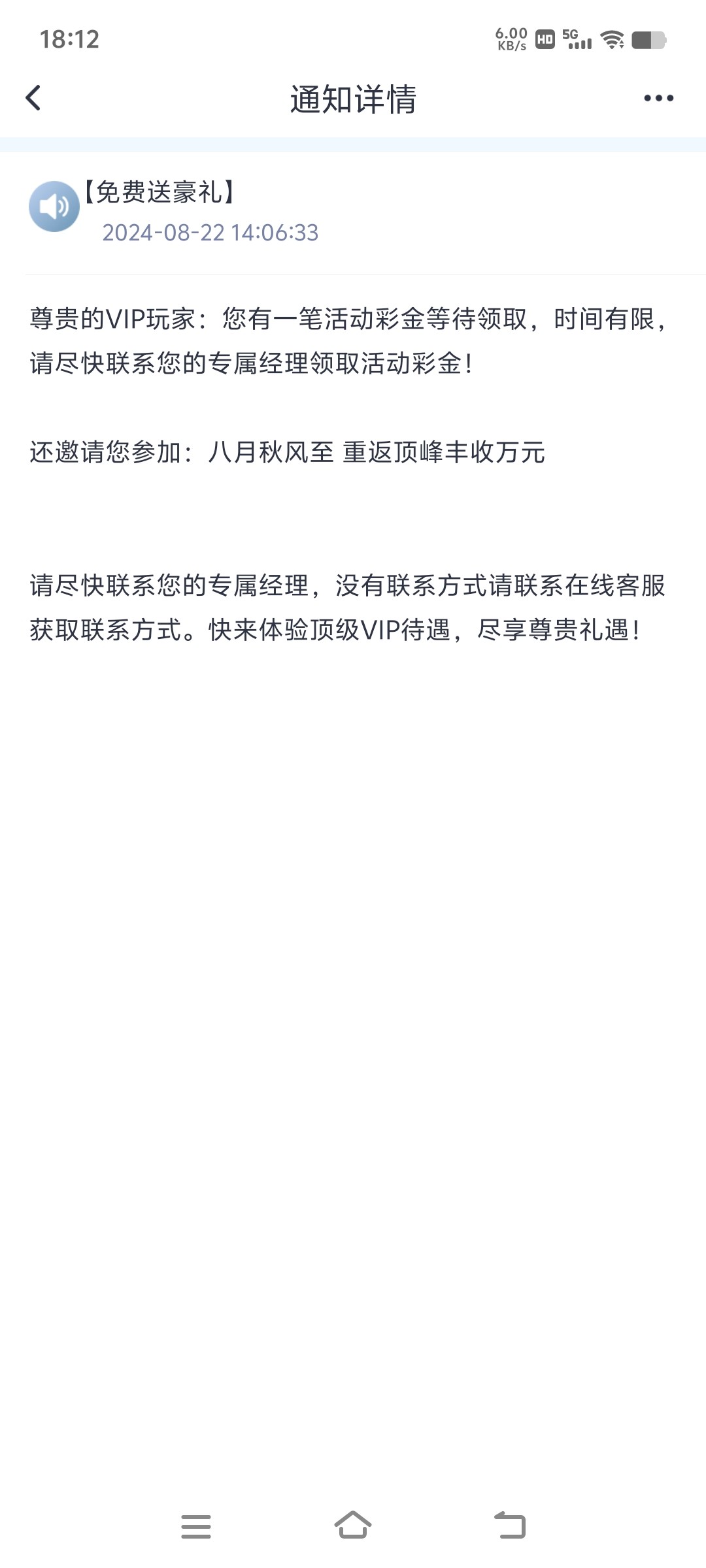
Task: Tap the system home button
Action: pyautogui.click(x=353, y=1526)
